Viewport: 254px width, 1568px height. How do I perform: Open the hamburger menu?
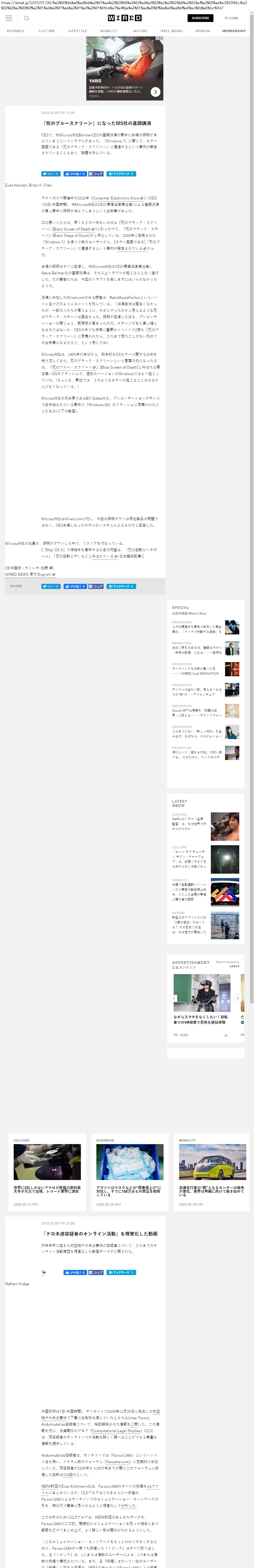tap(9, 18)
